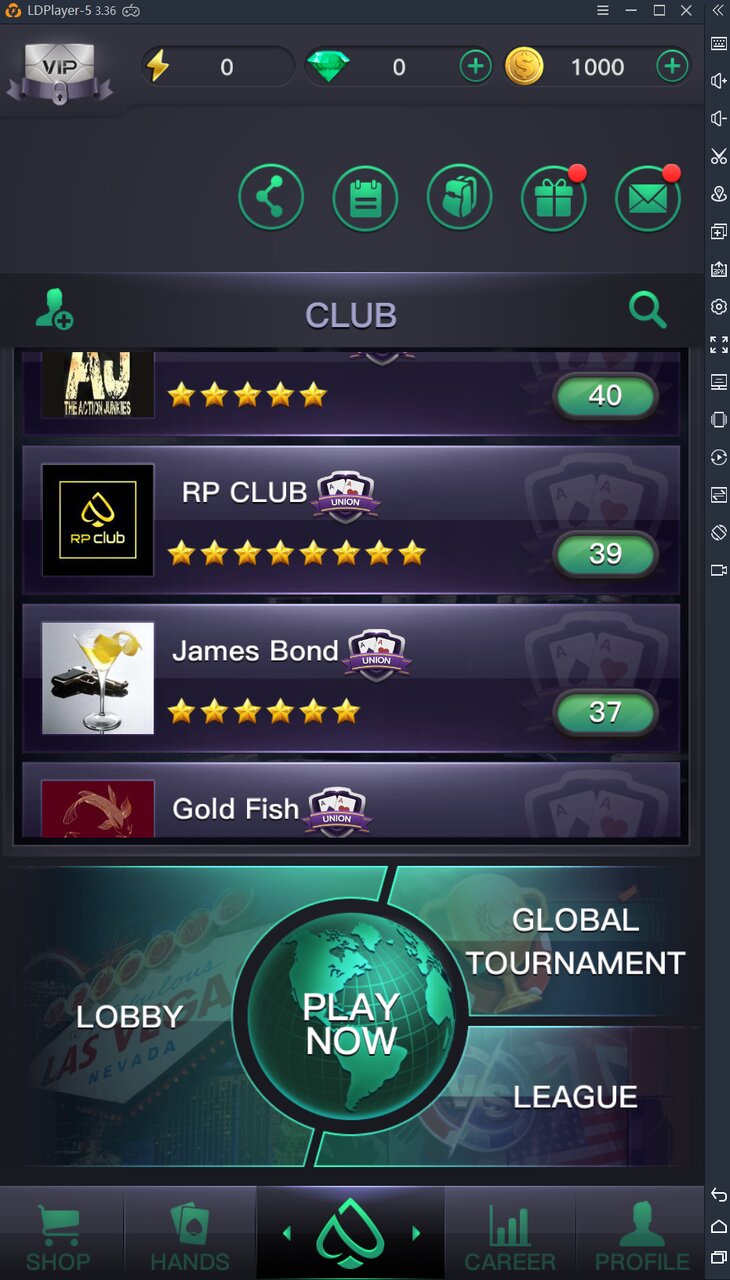
Task: Open the League section
Action: click(575, 1097)
